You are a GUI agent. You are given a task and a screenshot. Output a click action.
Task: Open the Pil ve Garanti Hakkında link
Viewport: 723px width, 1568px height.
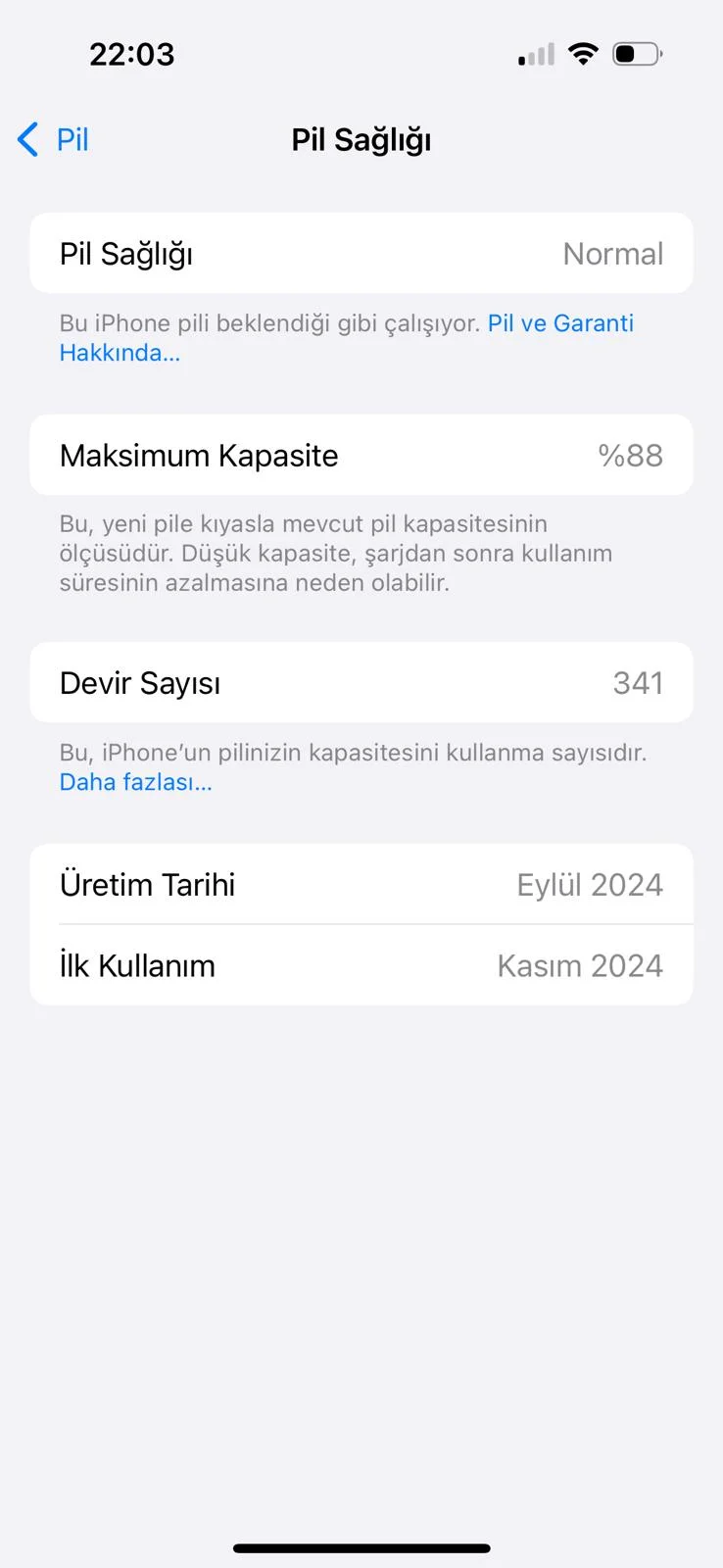coord(559,324)
